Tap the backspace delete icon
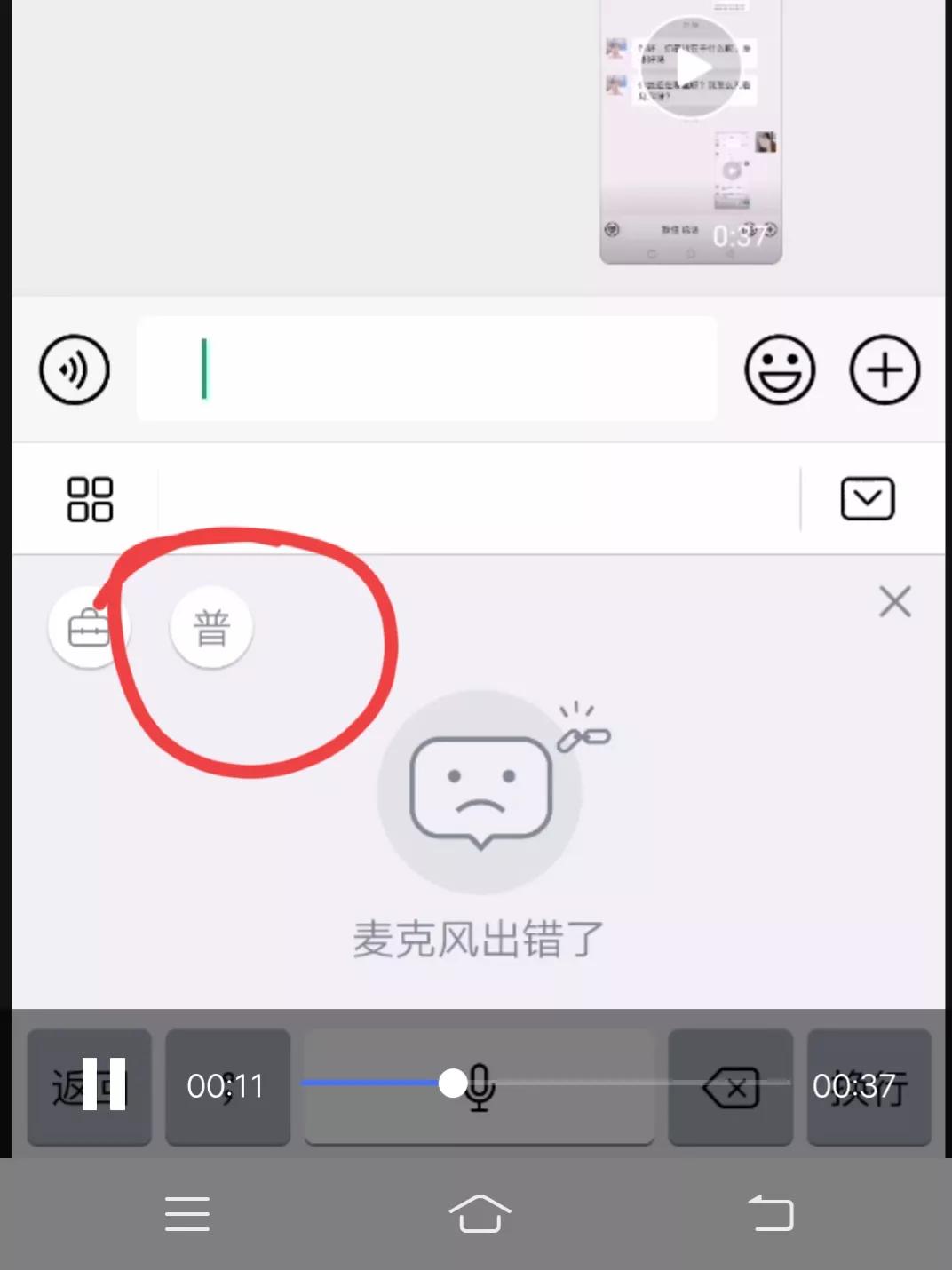952x1270 pixels. click(x=730, y=1086)
